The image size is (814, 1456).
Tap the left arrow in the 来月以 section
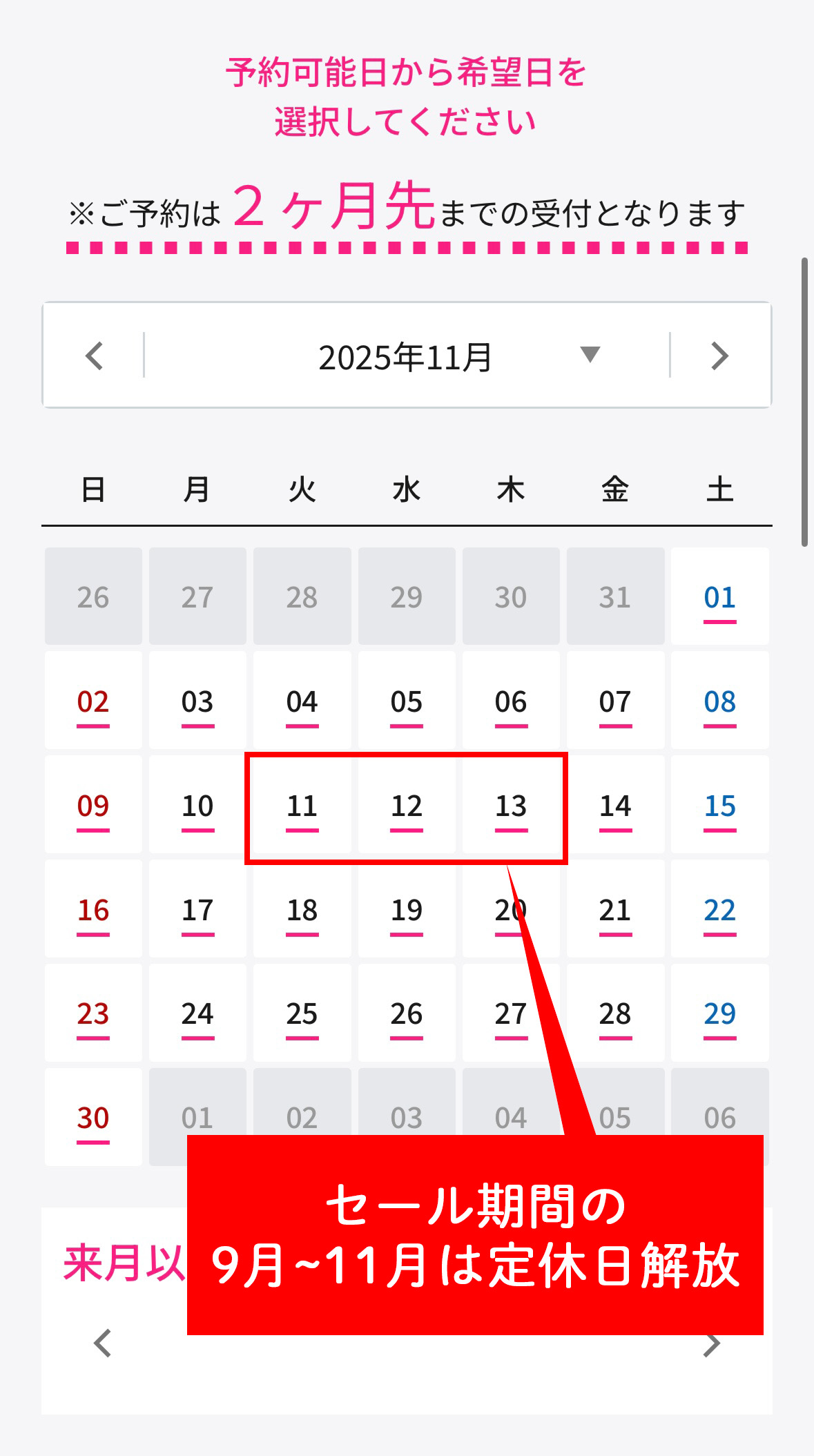pyautogui.click(x=103, y=1343)
